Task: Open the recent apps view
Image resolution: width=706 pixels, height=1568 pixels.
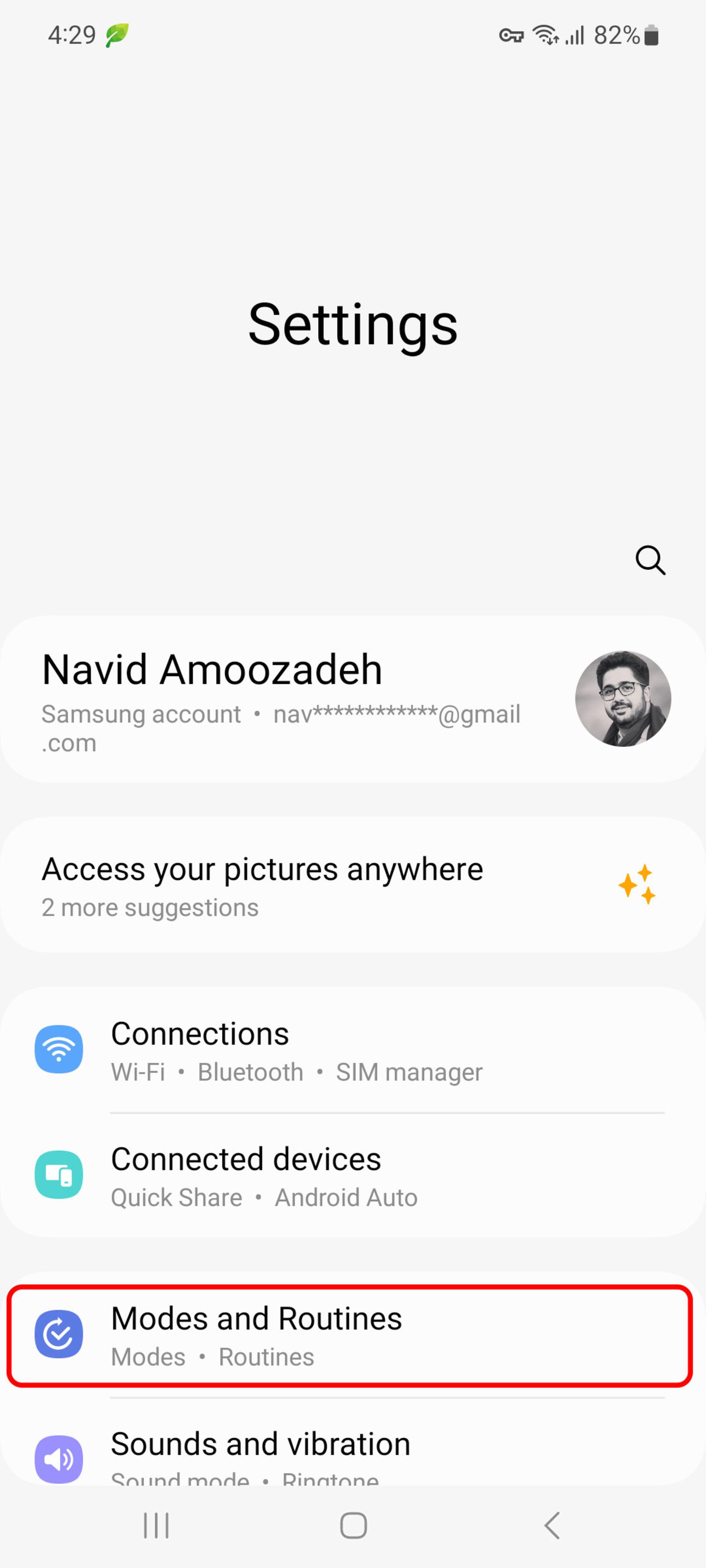Action: [x=156, y=1525]
